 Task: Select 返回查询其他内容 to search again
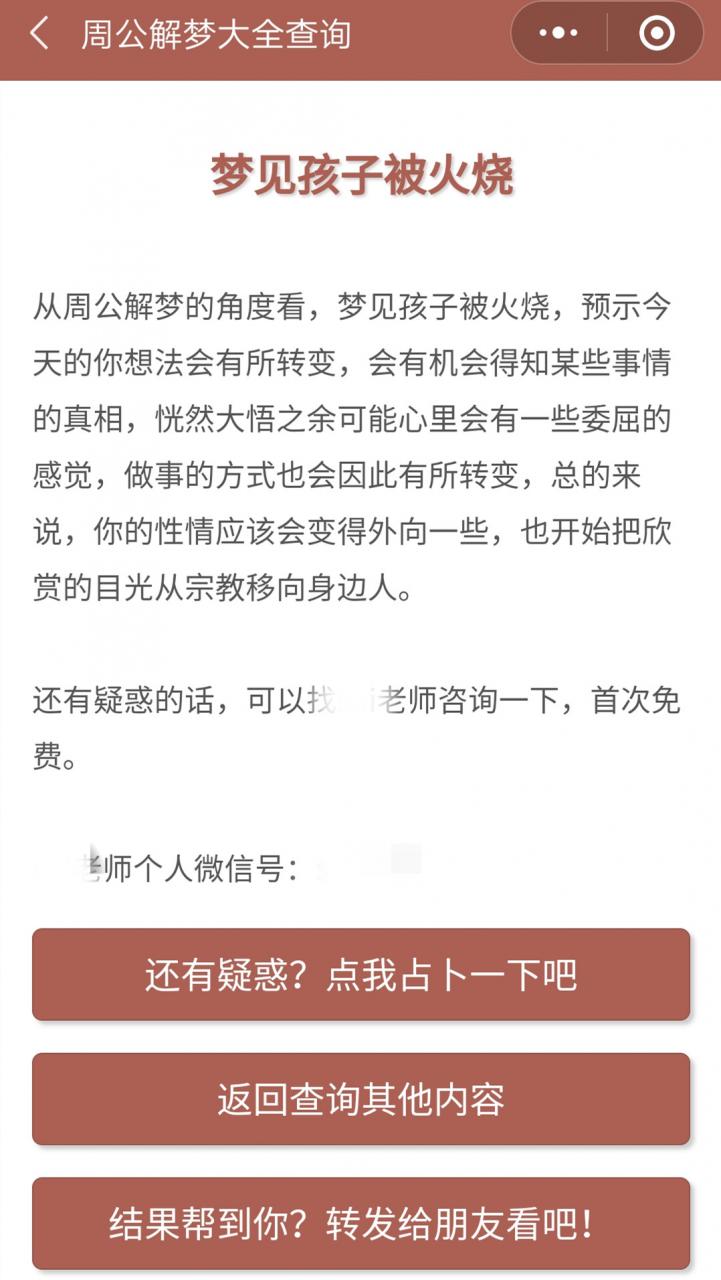point(361,1099)
